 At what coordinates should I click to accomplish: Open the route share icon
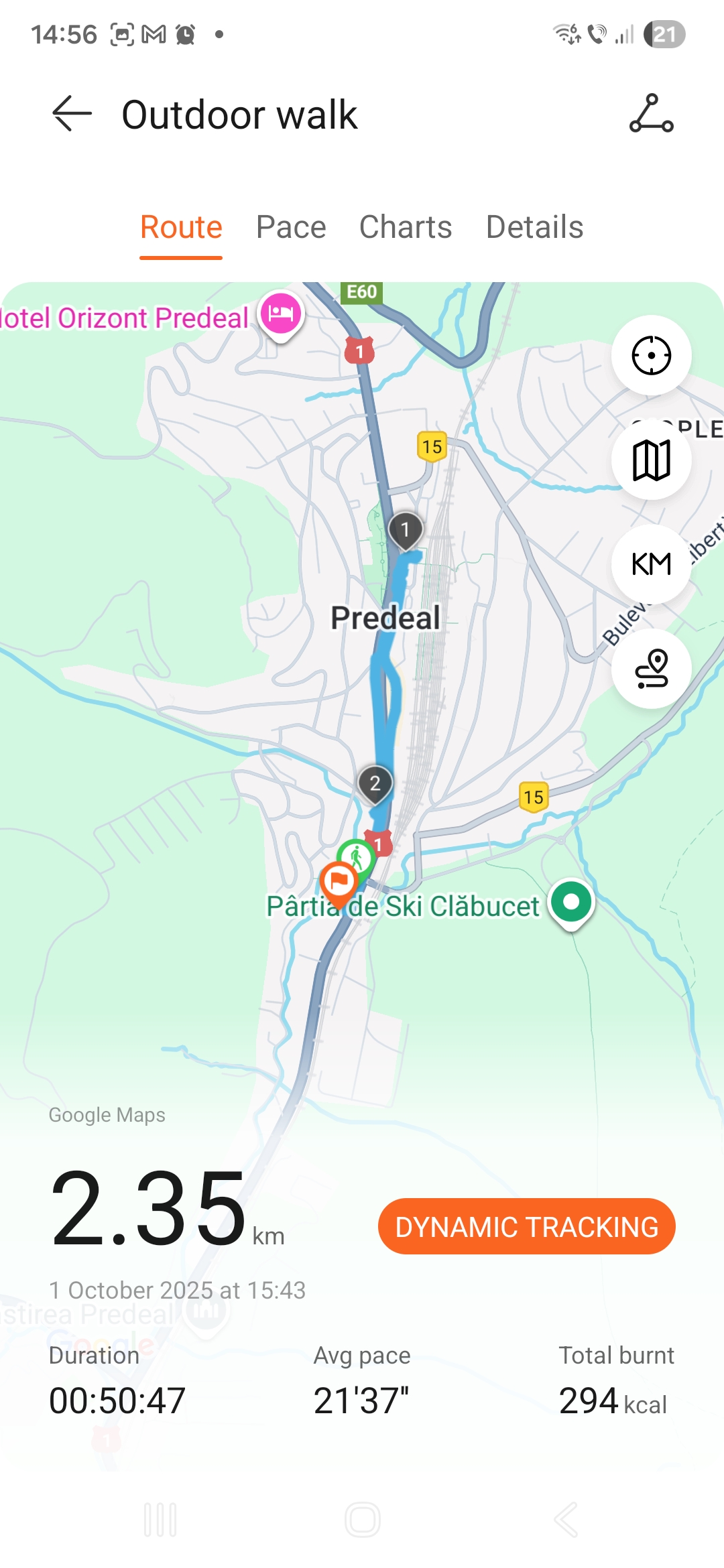click(651, 113)
